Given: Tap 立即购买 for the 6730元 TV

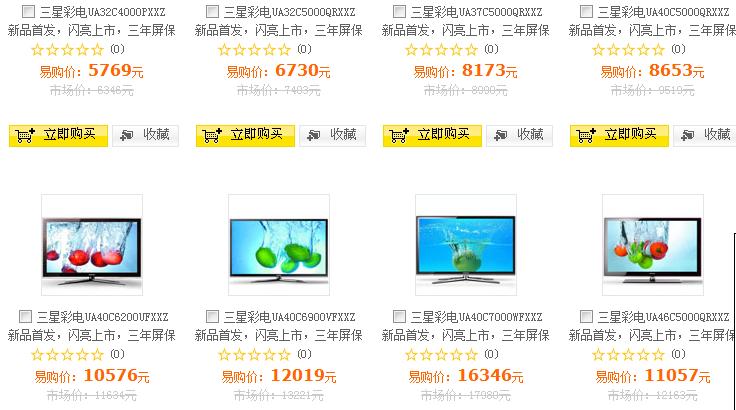Looking at the screenshot, I should [x=245, y=135].
